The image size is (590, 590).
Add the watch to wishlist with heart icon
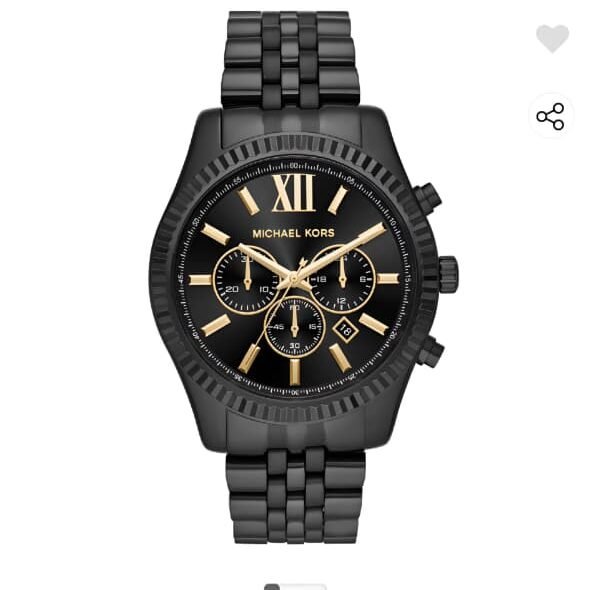click(552, 38)
